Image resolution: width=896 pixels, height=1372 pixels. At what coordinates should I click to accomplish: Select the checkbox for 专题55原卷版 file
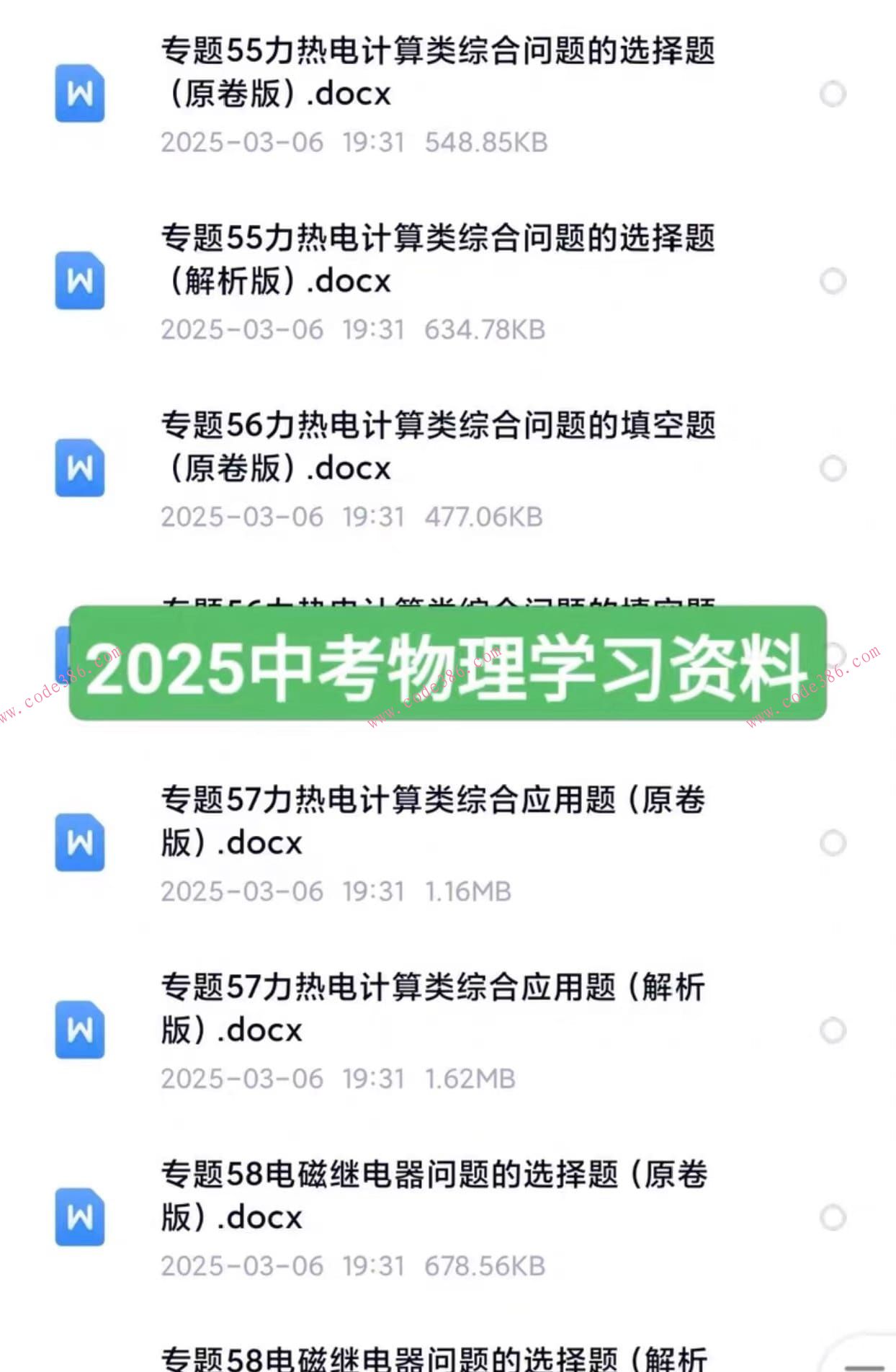[x=834, y=94]
